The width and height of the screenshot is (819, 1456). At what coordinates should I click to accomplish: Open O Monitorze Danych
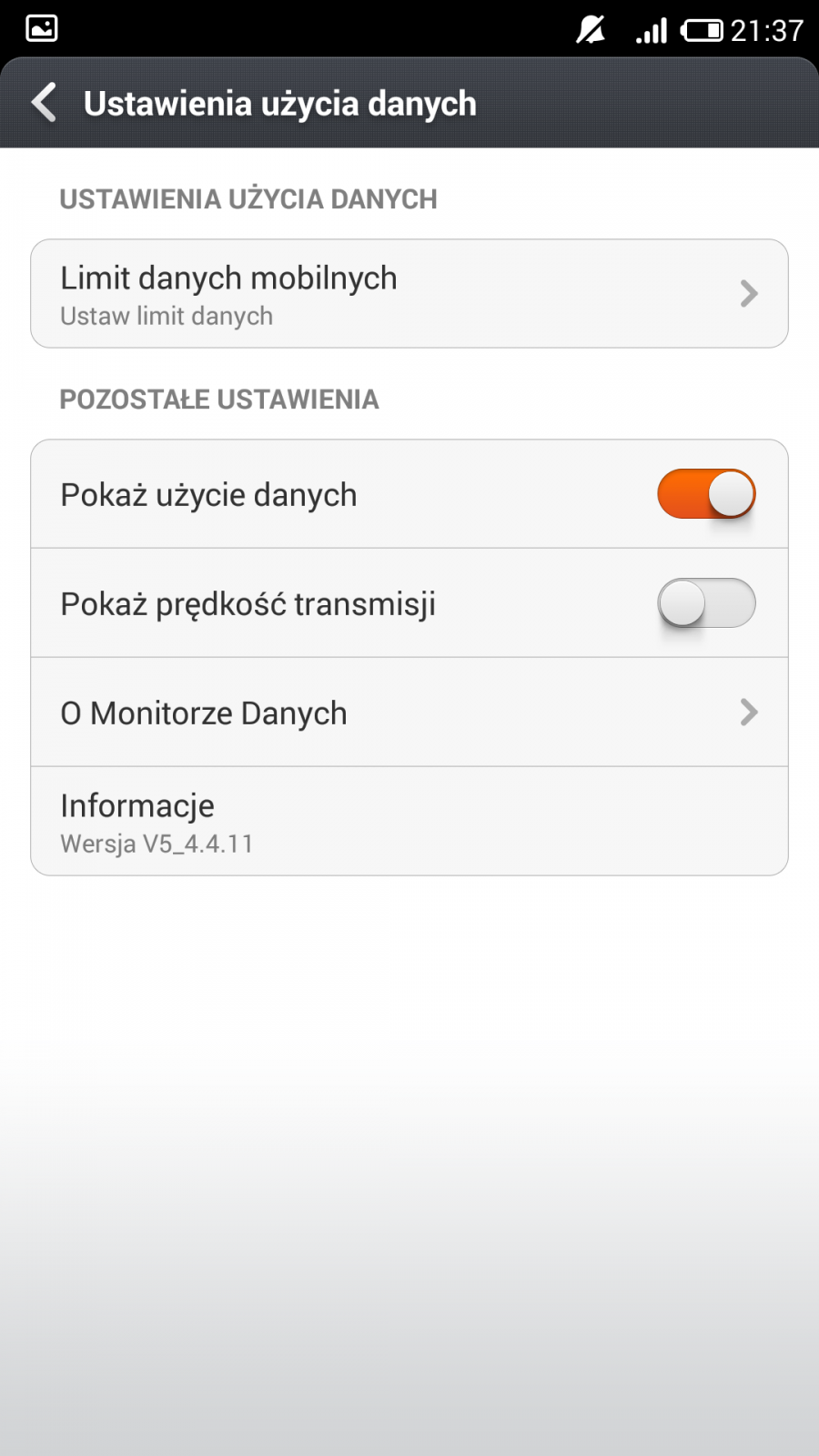[409, 713]
